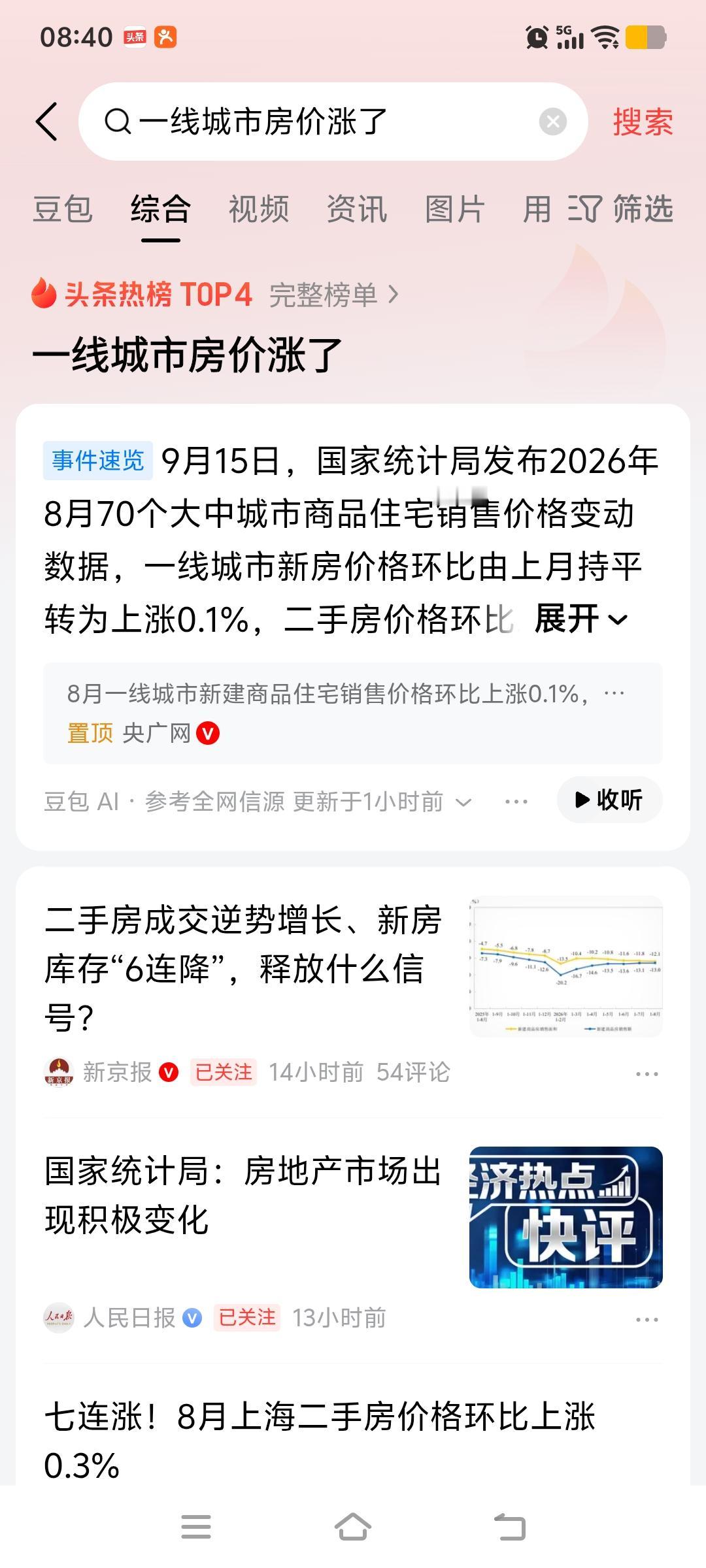Tap the red 搜索 button
The image size is (706, 1568).
[643, 122]
